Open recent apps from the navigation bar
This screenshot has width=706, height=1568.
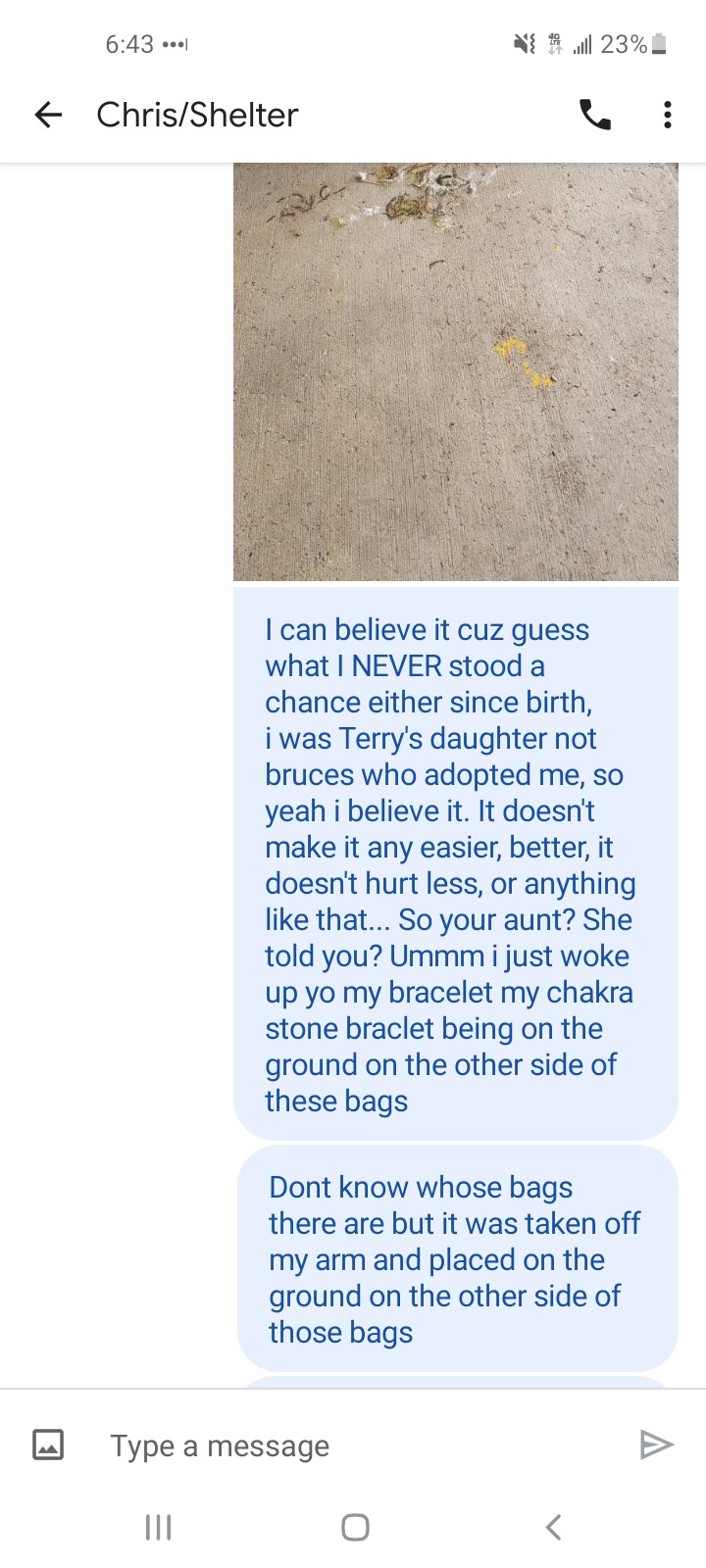(x=158, y=1527)
